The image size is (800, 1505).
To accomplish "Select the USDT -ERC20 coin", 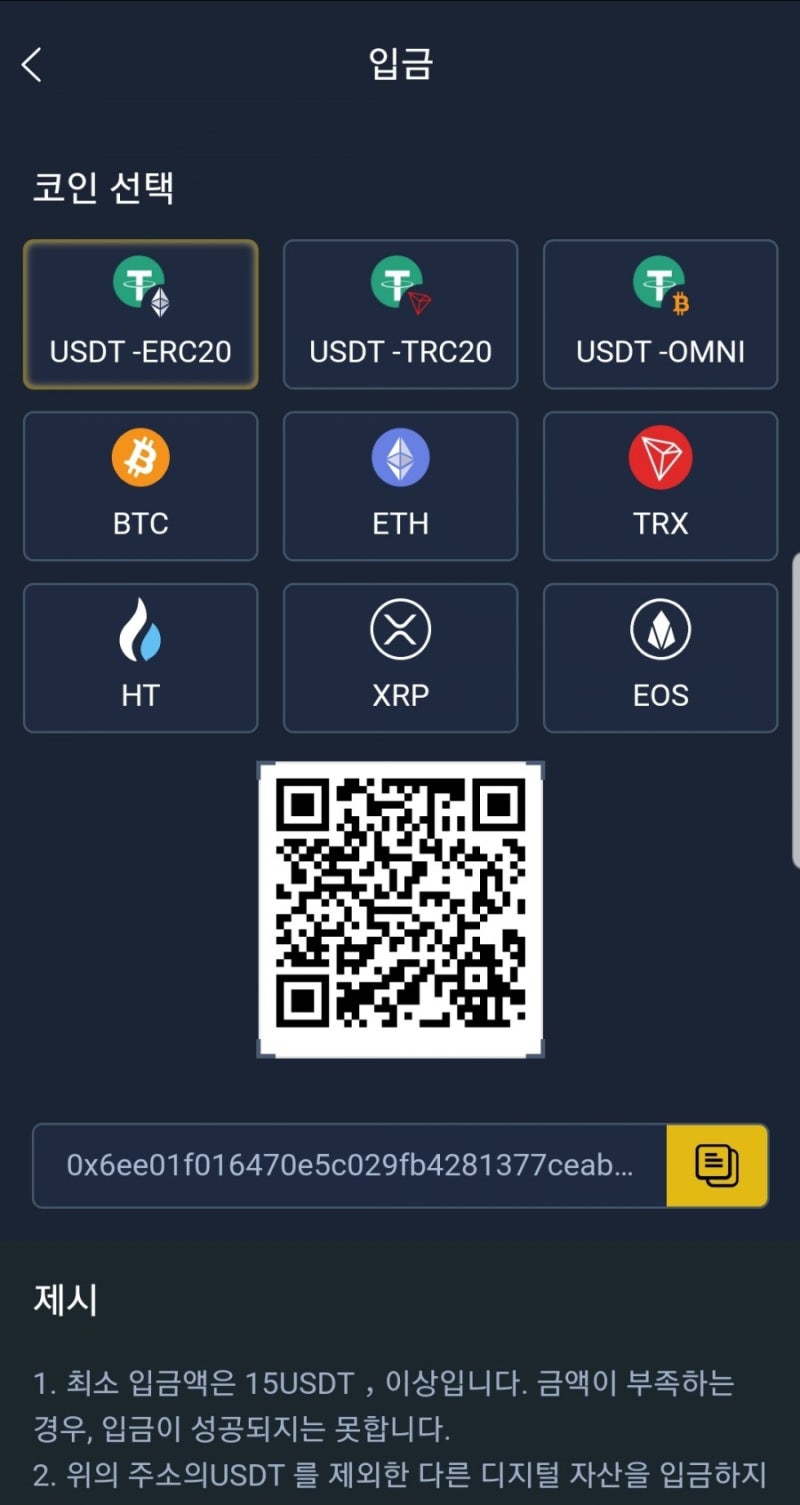I will click(141, 314).
